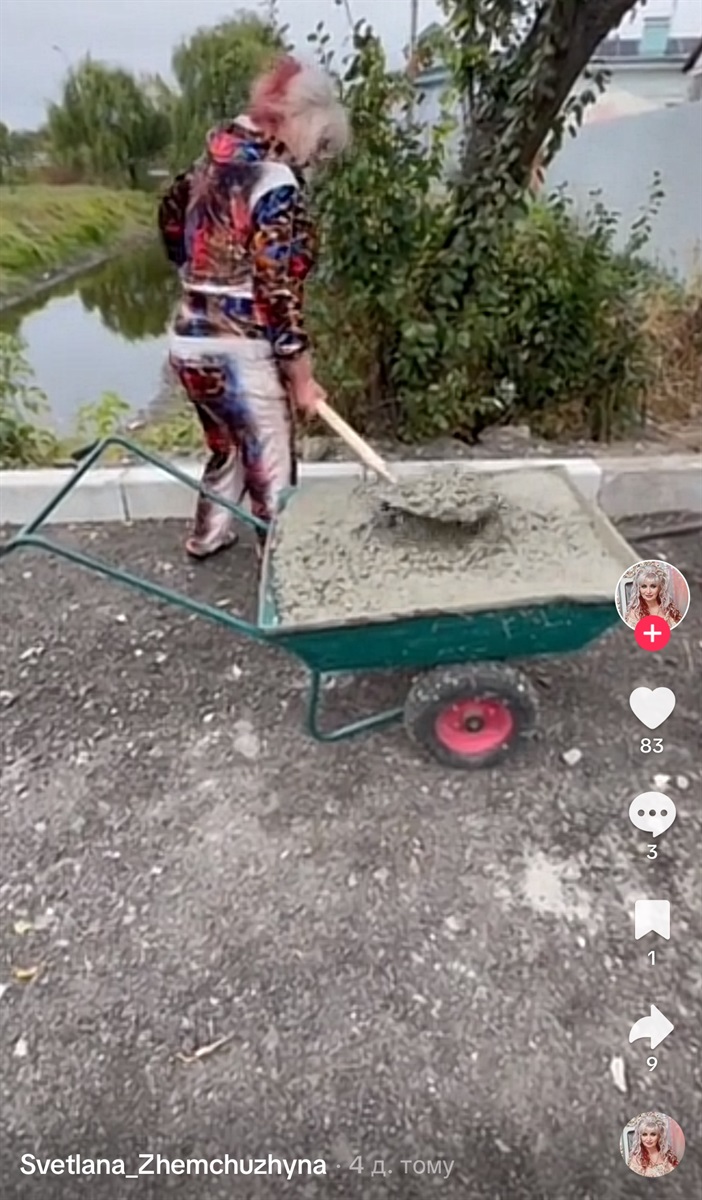
Task: Bookmark this video to favorites
Action: point(652,920)
